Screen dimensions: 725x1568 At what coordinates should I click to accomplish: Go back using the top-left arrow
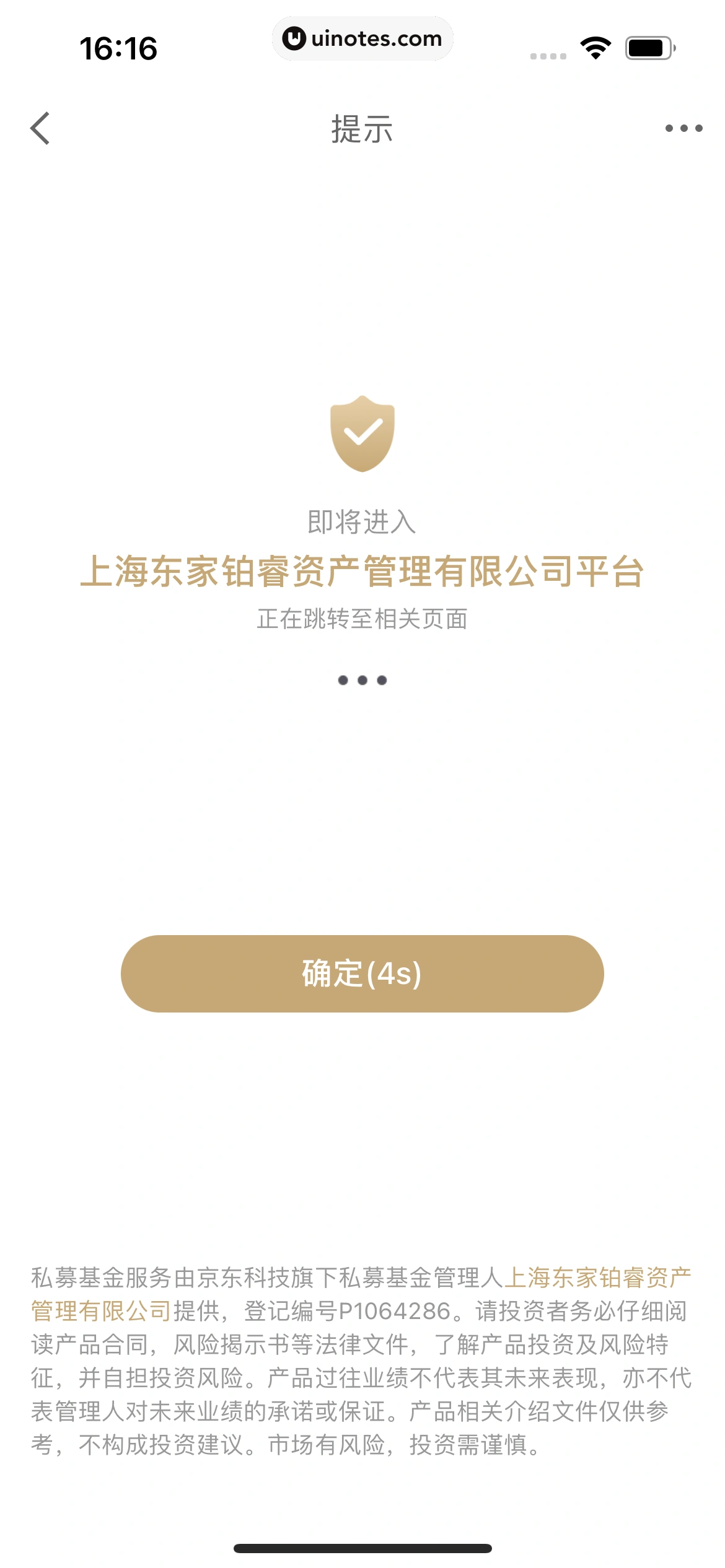(40, 129)
